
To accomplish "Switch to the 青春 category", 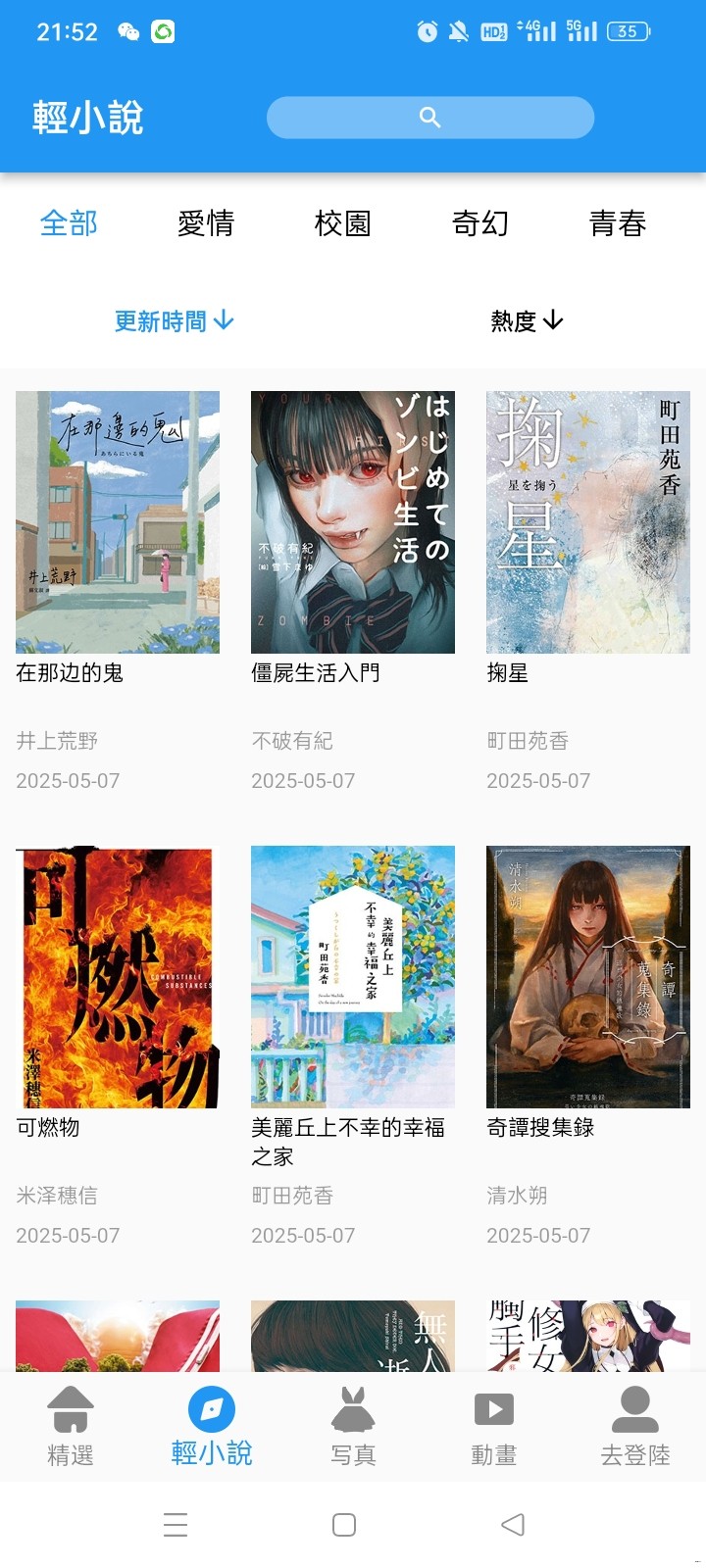I will (x=618, y=223).
